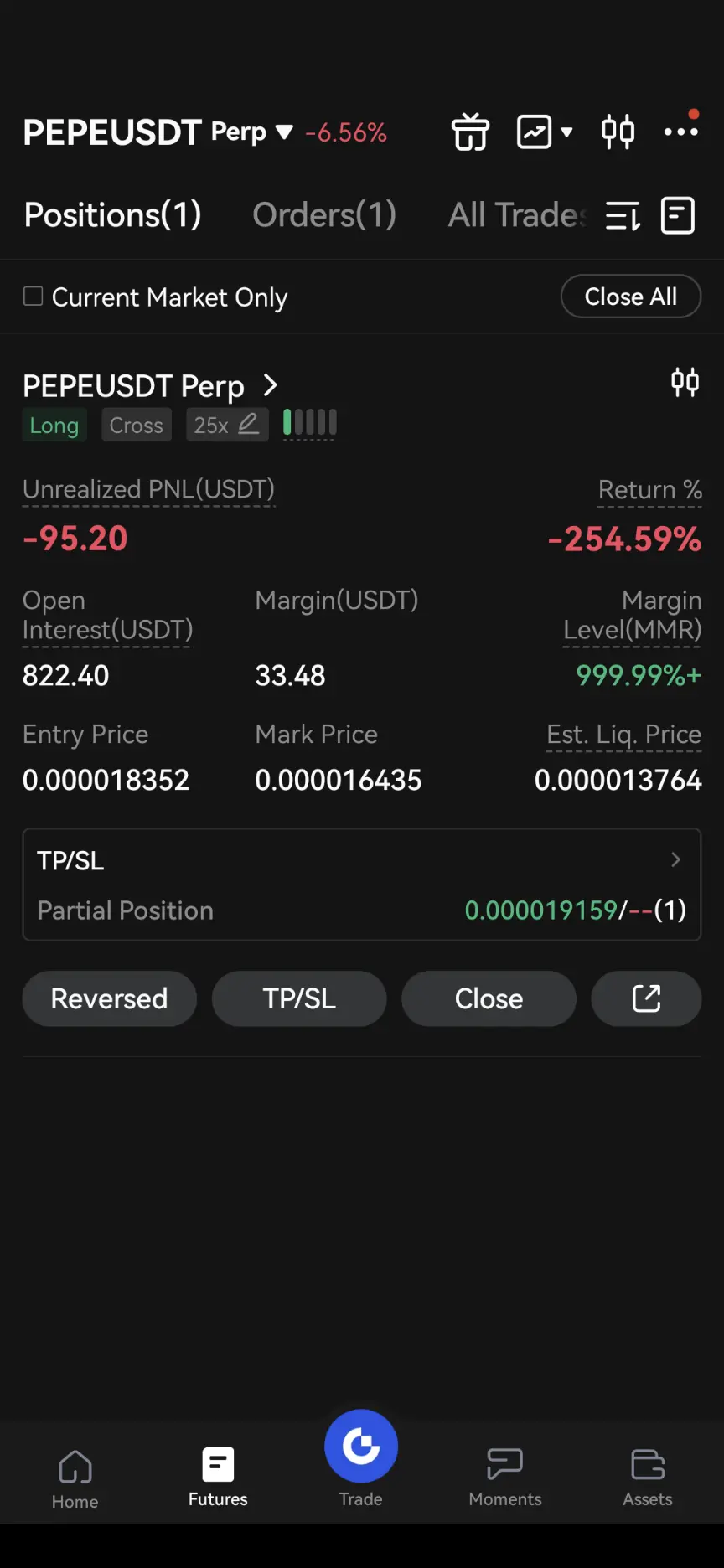Switch to the All Trades tab

click(517, 215)
